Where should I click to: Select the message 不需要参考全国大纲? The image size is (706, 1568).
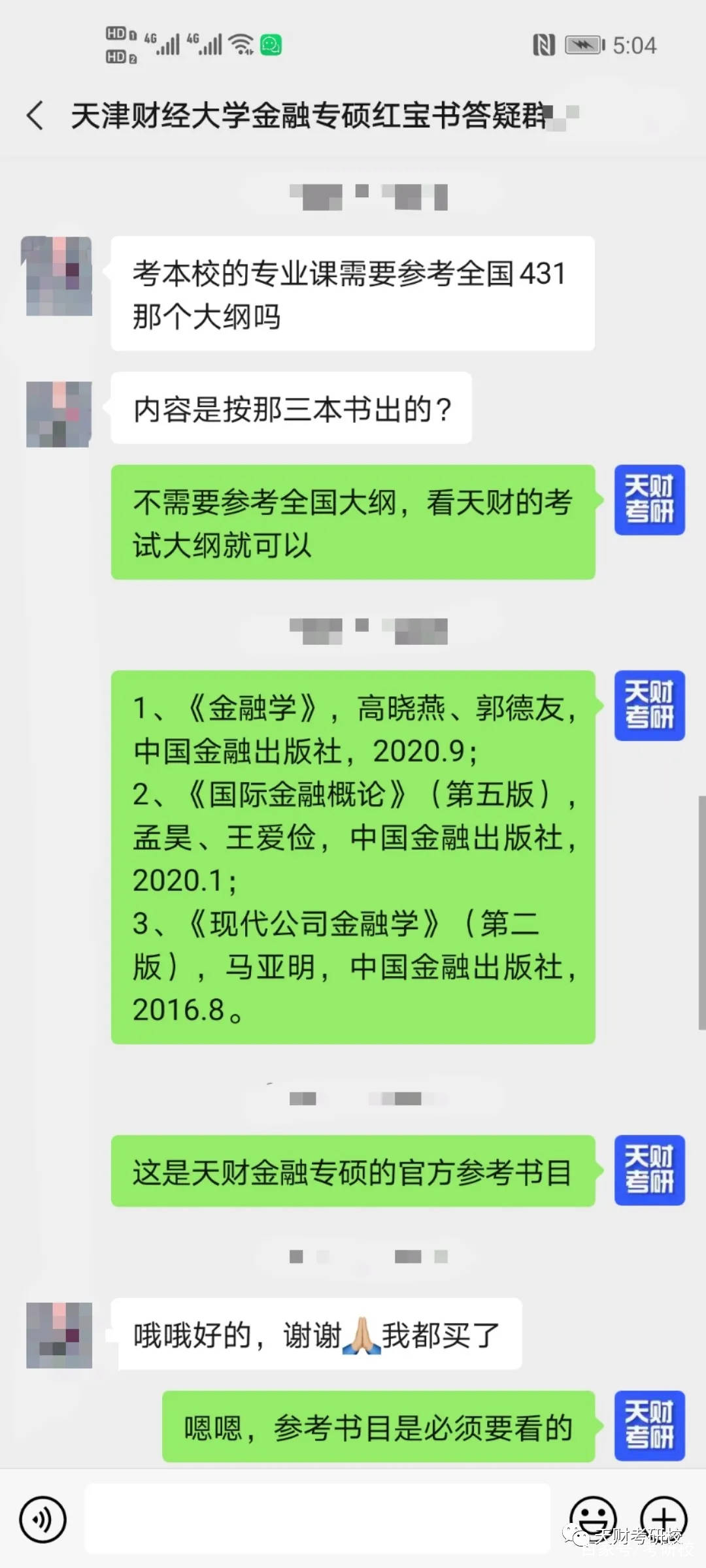353,521
